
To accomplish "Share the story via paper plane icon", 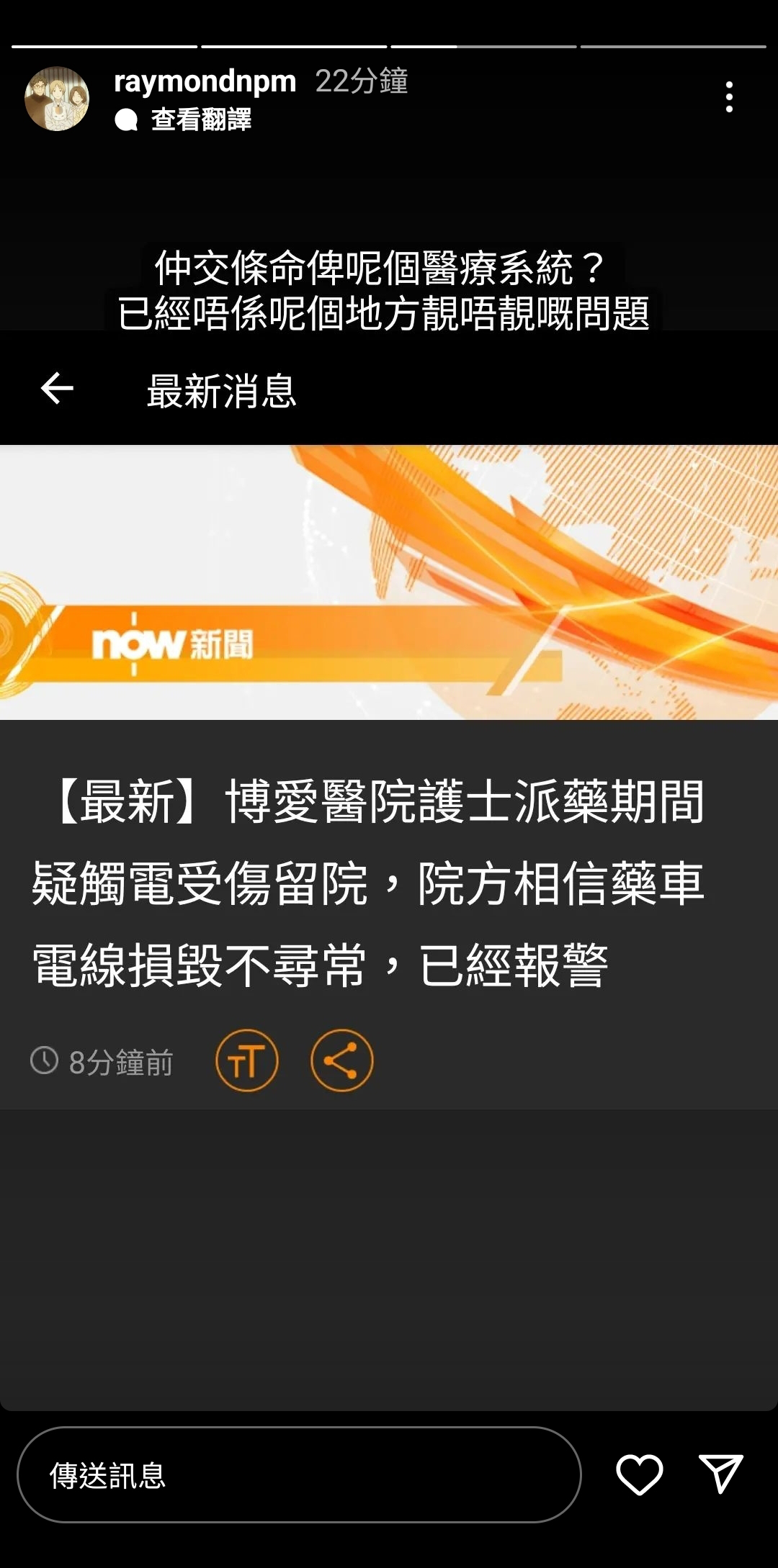I will click(720, 1473).
